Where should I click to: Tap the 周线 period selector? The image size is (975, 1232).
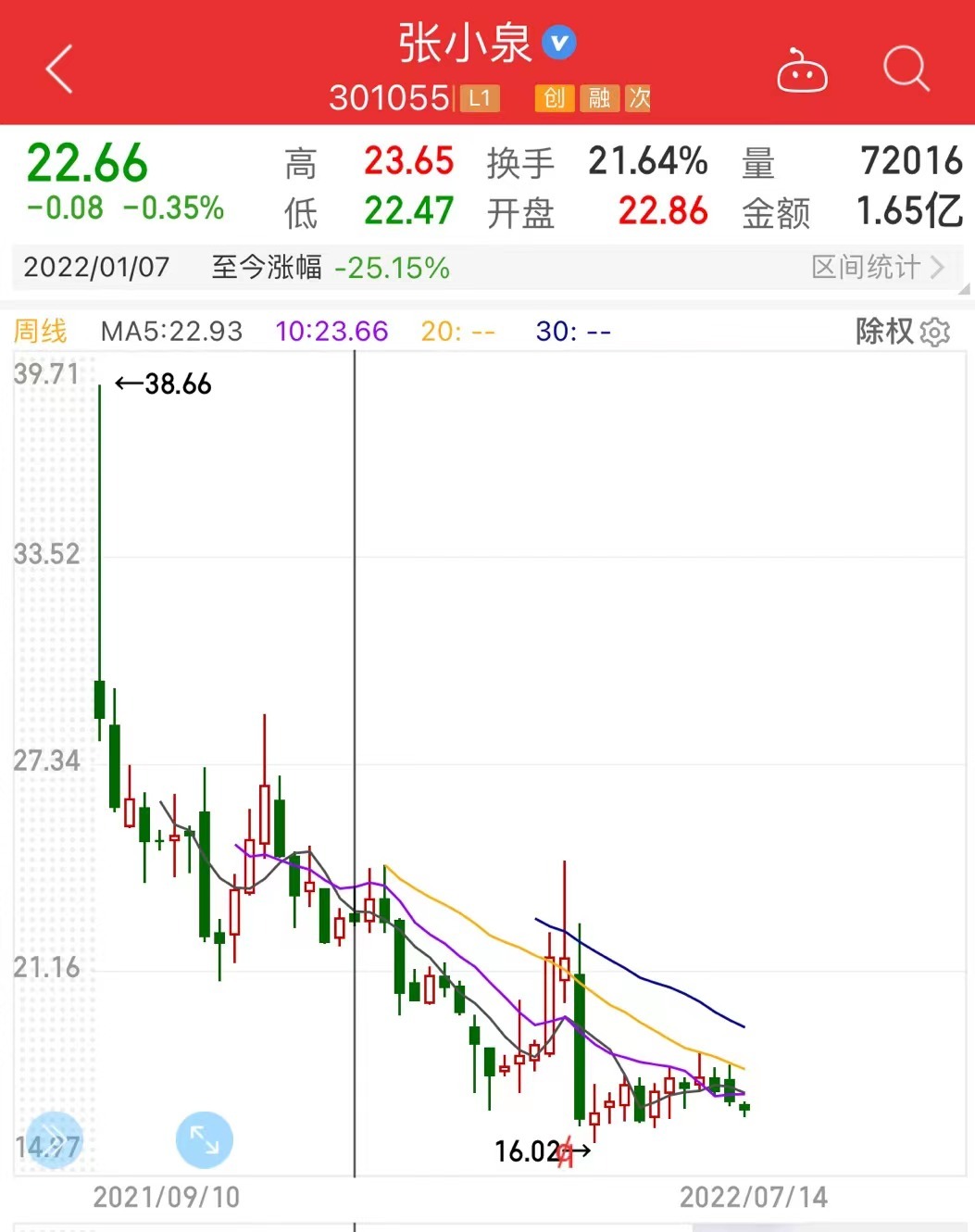(x=41, y=331)
